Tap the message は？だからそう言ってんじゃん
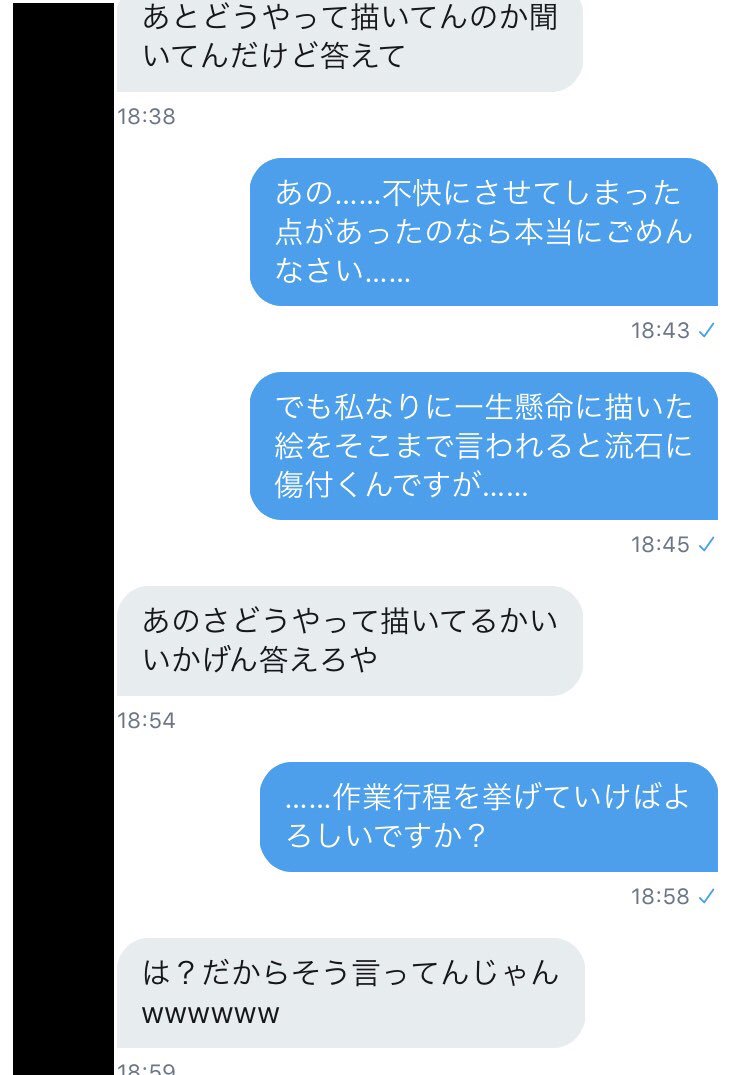The height and width of the screenshot is (1075, 750). coord(349,992)
